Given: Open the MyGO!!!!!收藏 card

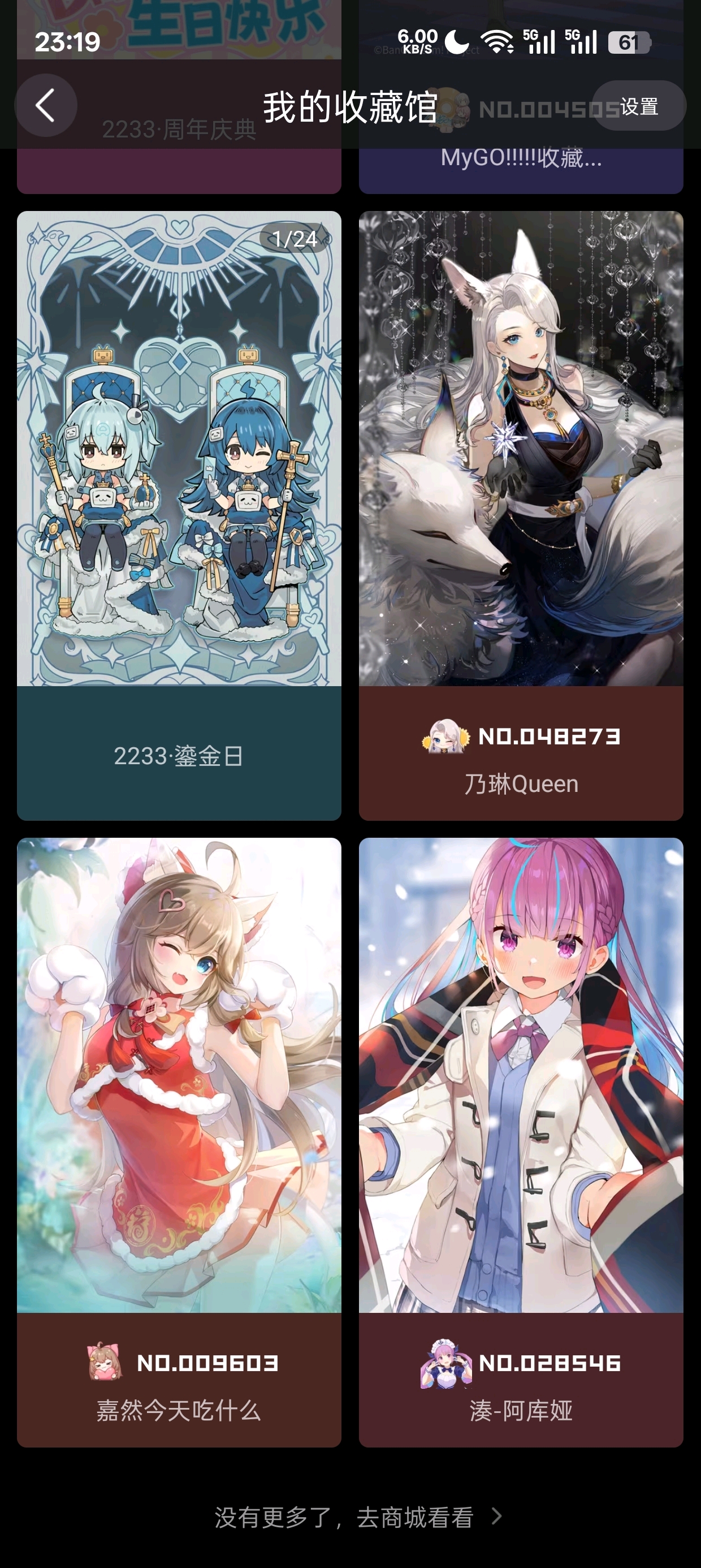Looking at the screenshot, I should coord(521,171).
